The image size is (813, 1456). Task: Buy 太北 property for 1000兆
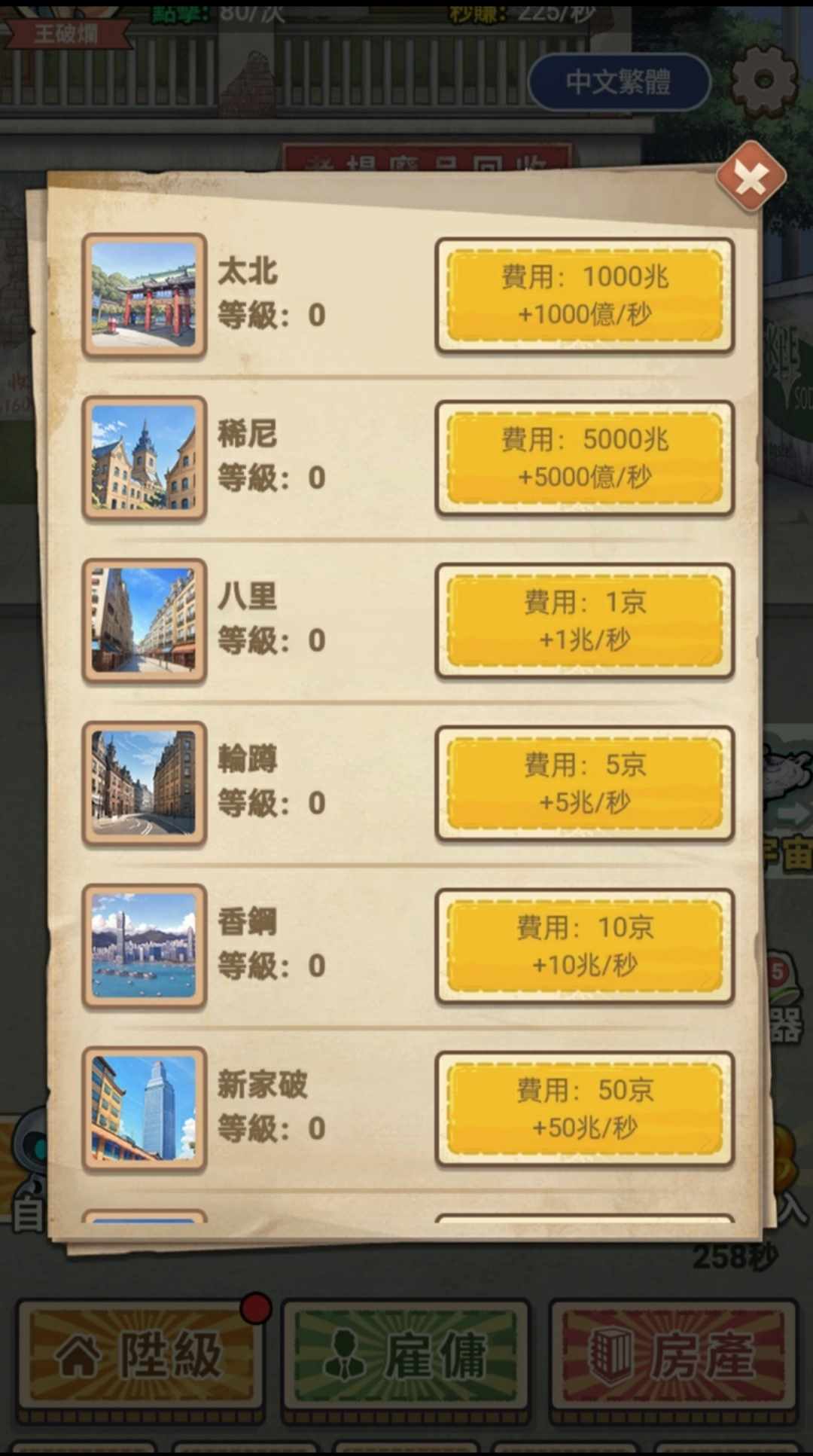point(584,295)
